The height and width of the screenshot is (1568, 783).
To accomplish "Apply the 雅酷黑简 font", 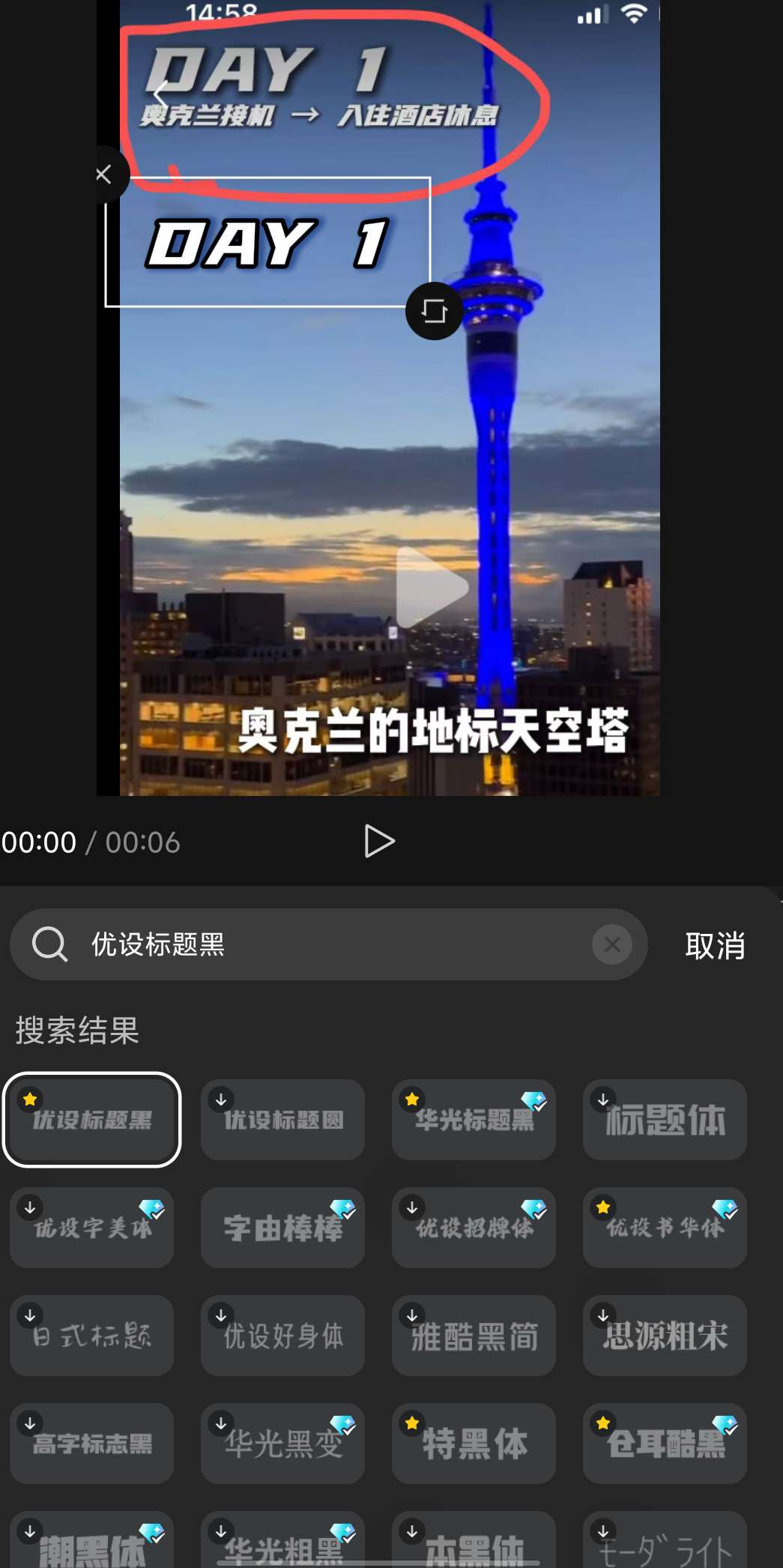I will tap(474, 1336).
